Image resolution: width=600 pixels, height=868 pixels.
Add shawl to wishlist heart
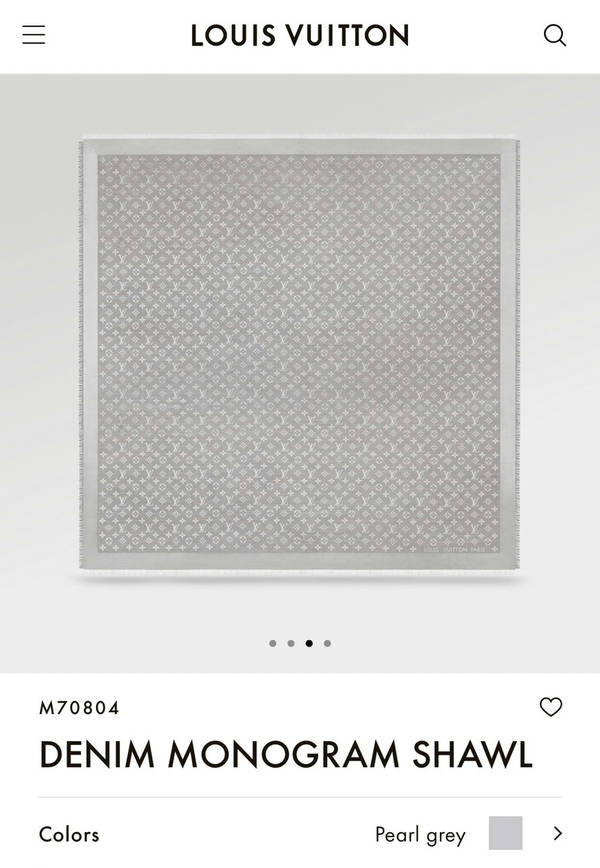[x=551, y=707]
